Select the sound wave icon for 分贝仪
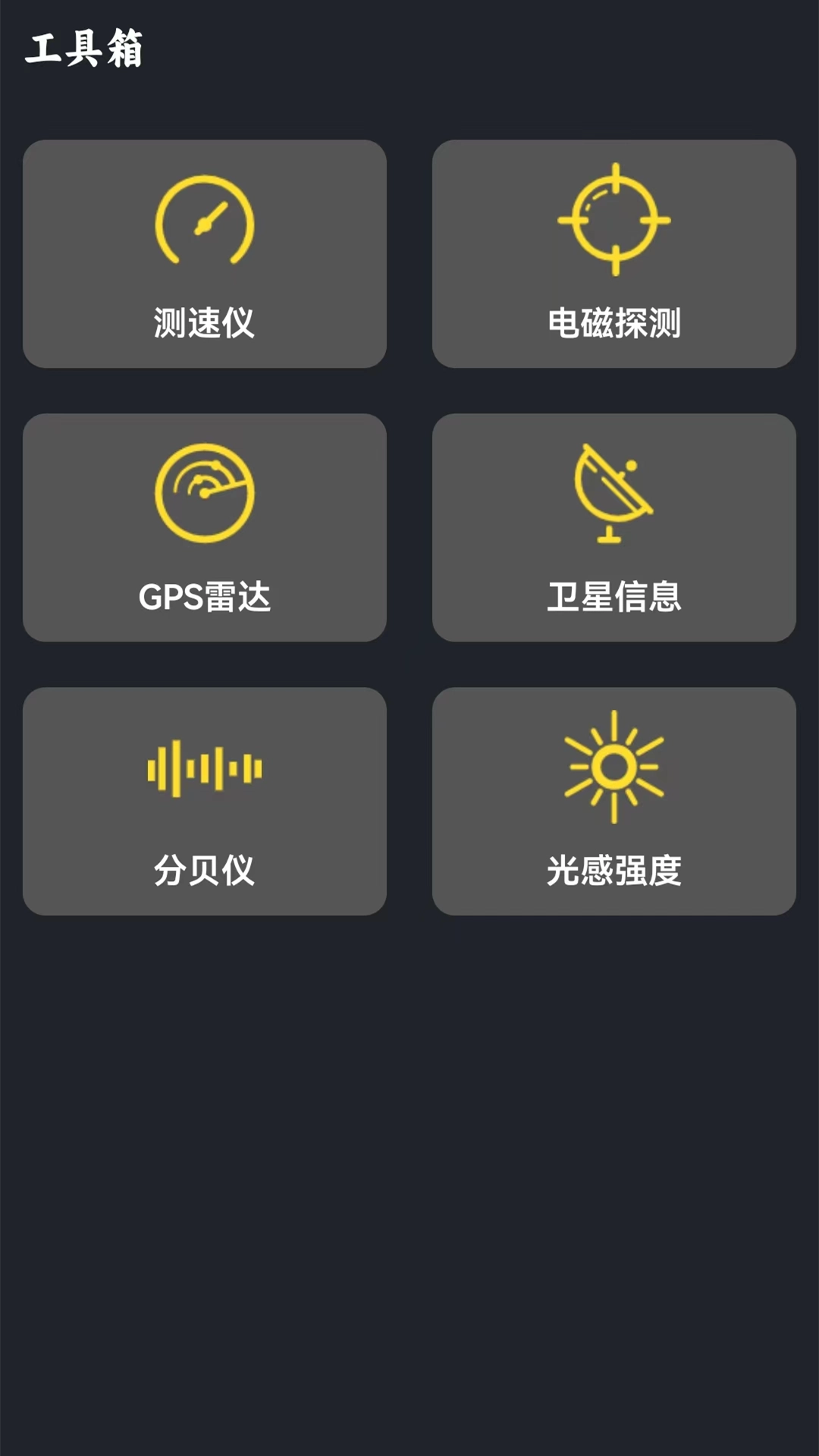Screen dimensions: 819x1456 click(203, 768)
